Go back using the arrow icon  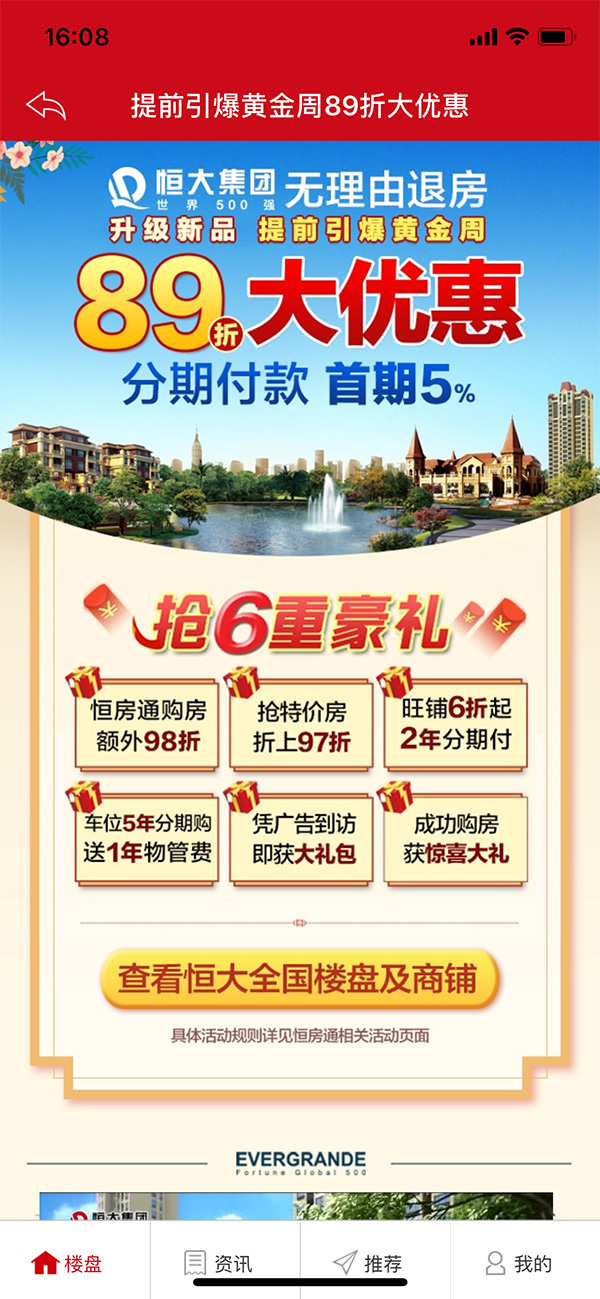pos(46,105)
